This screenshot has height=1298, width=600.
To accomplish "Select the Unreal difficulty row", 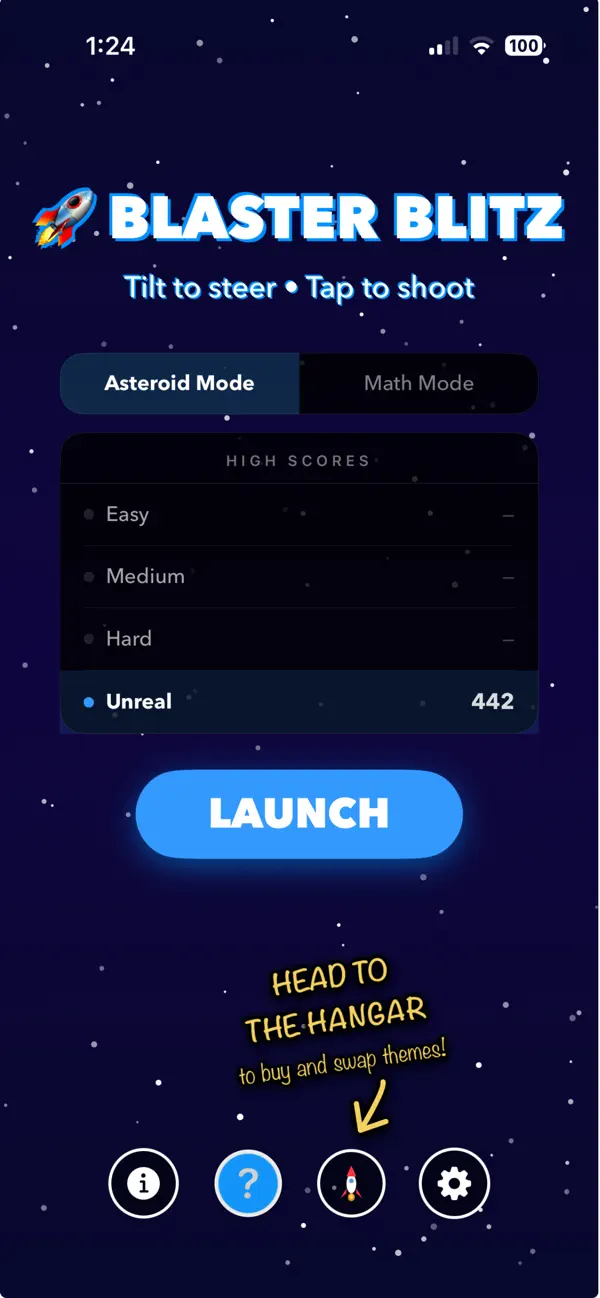I will (x=299, y=701).
